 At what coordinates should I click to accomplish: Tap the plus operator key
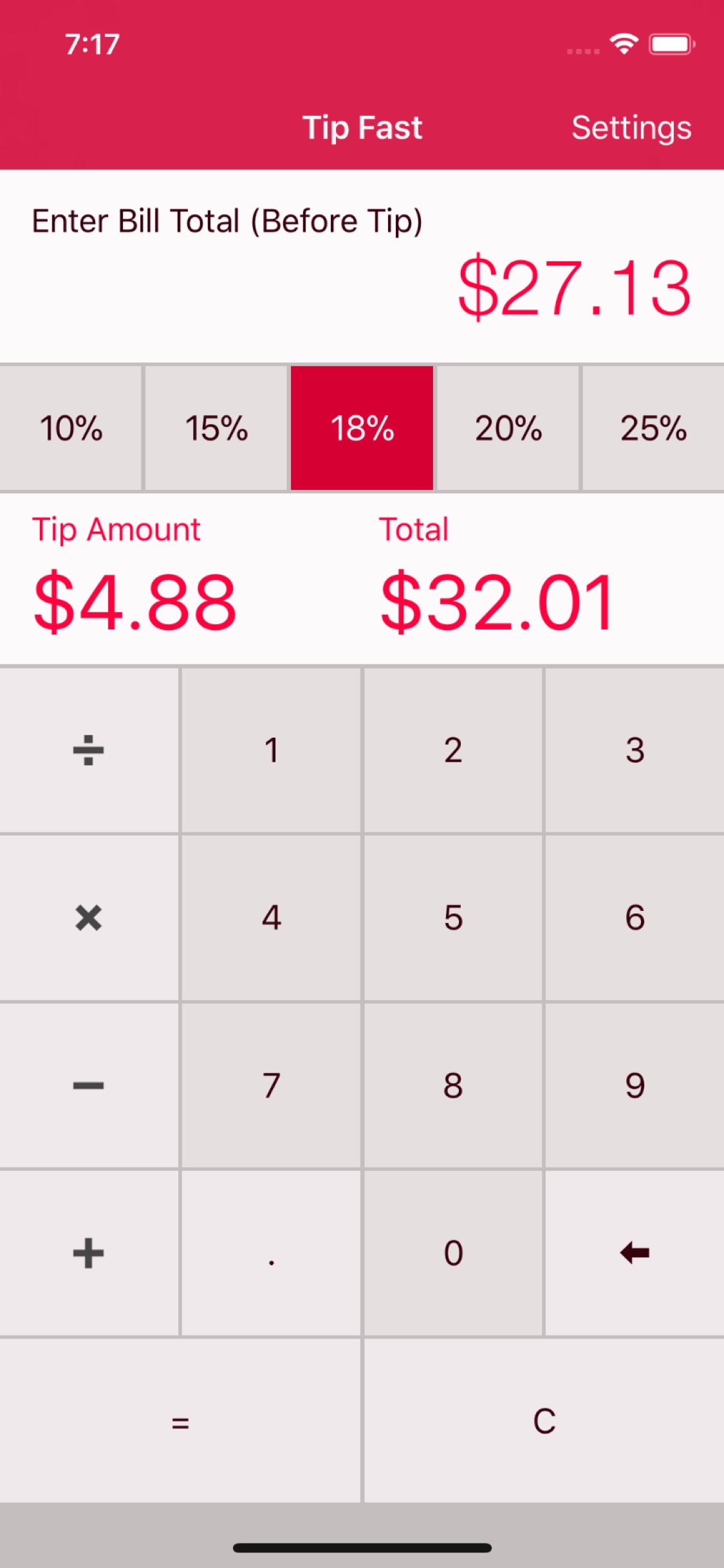pyautogui.click(x=89, y=1253)
